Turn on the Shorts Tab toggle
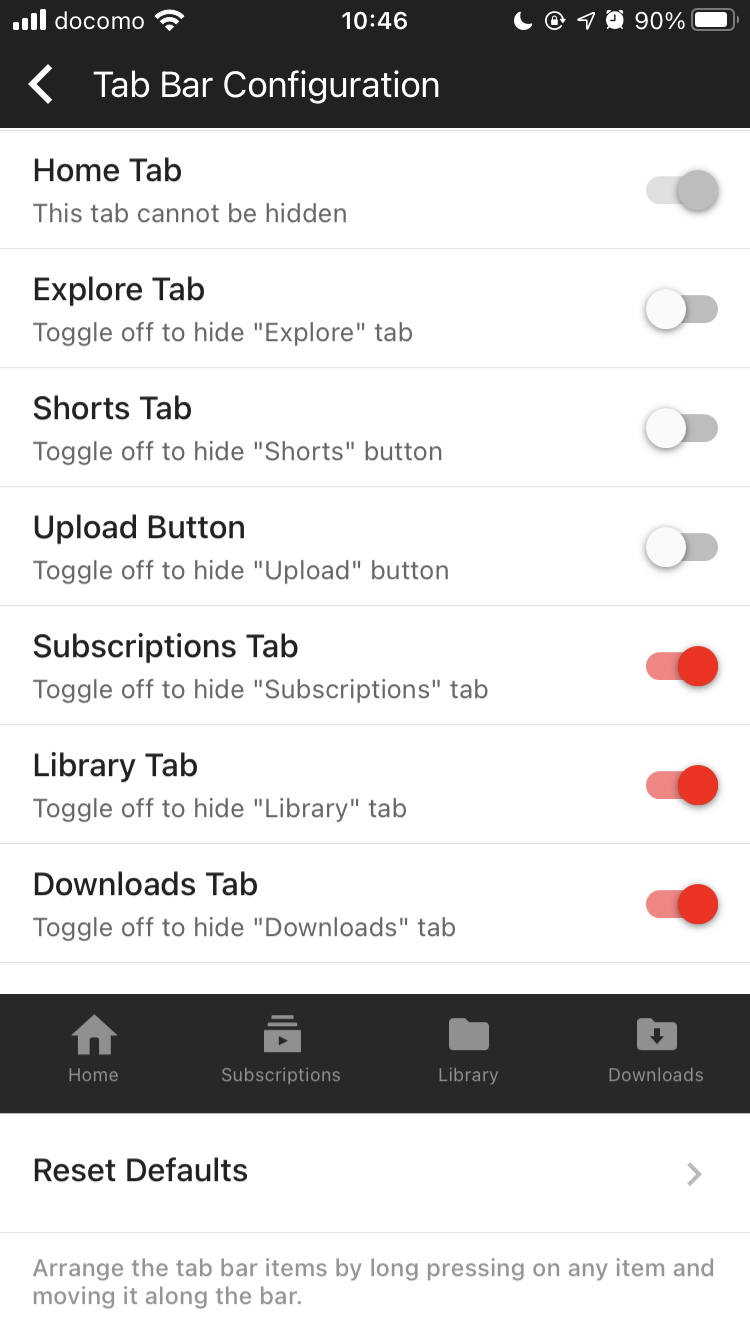750x1334 pixels. 682,428
